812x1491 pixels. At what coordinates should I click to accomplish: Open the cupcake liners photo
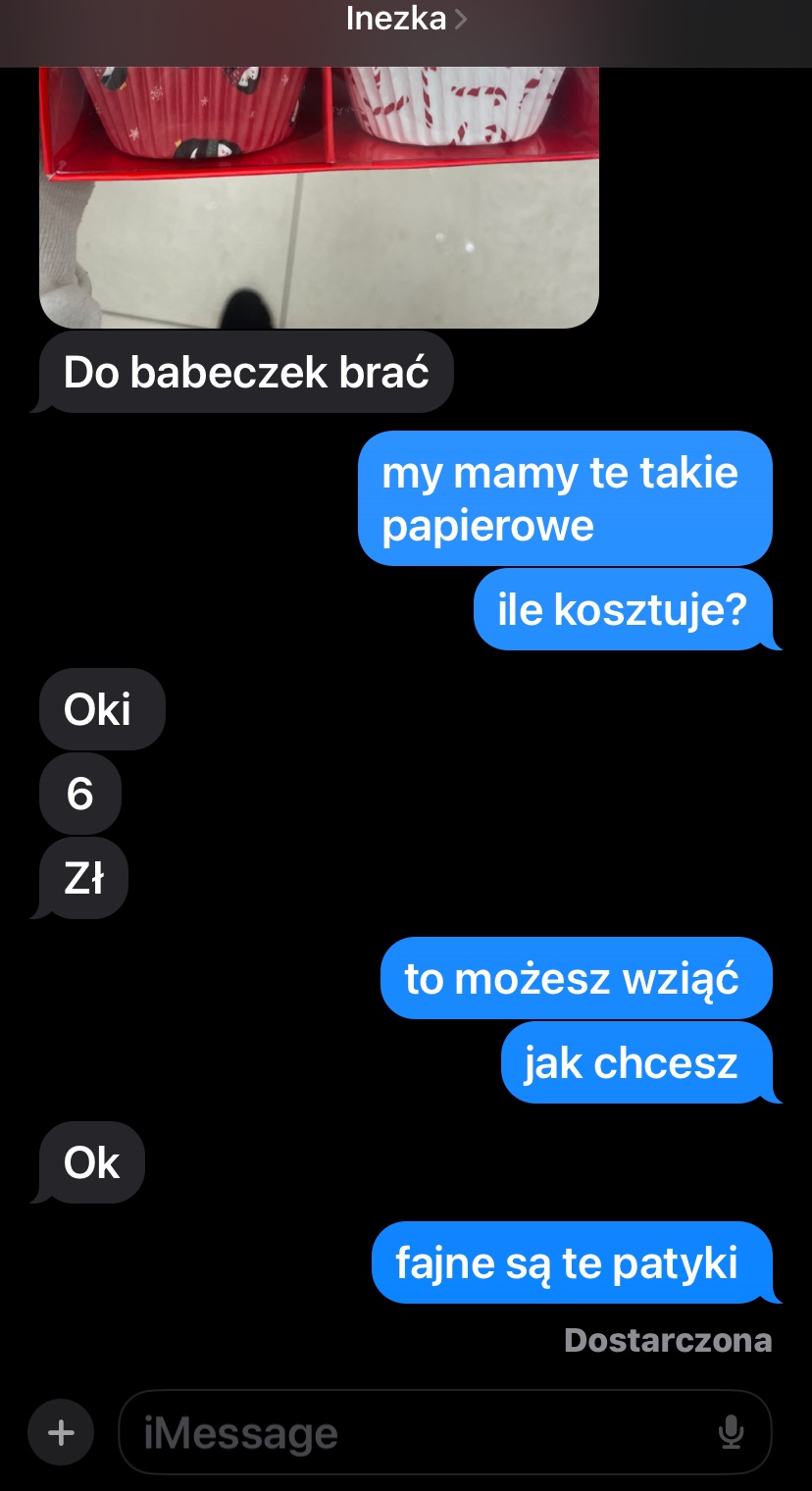[x=319, y=196]
